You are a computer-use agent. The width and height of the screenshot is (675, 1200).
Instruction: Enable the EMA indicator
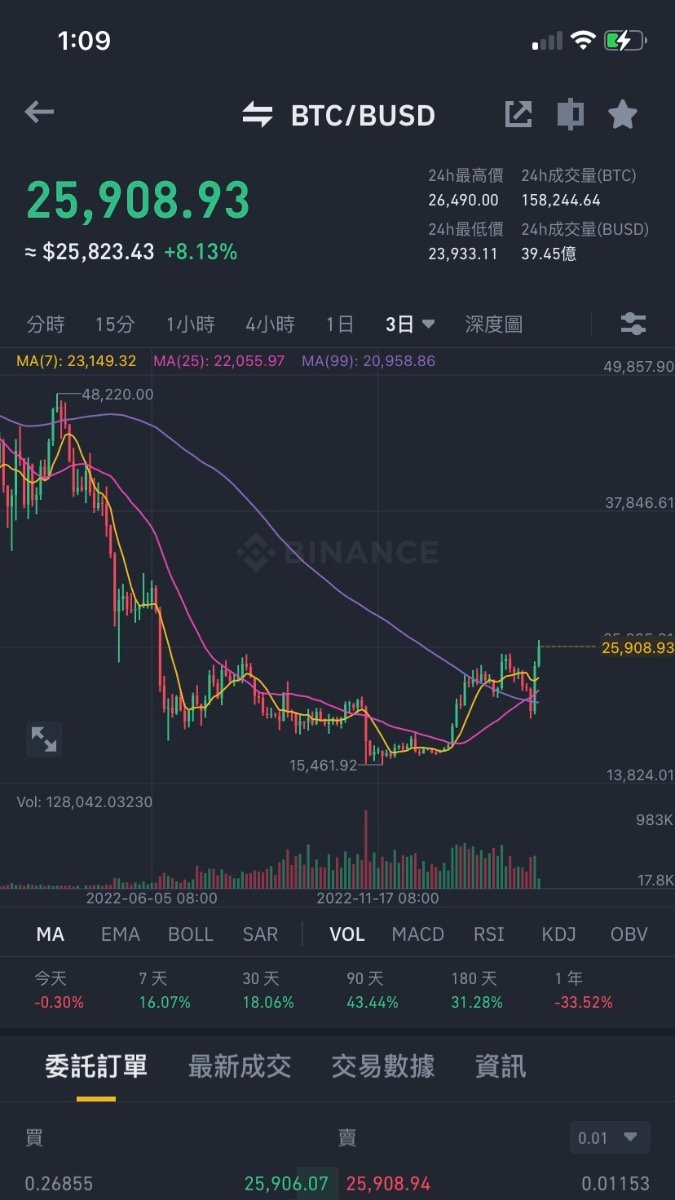[120, 934]
